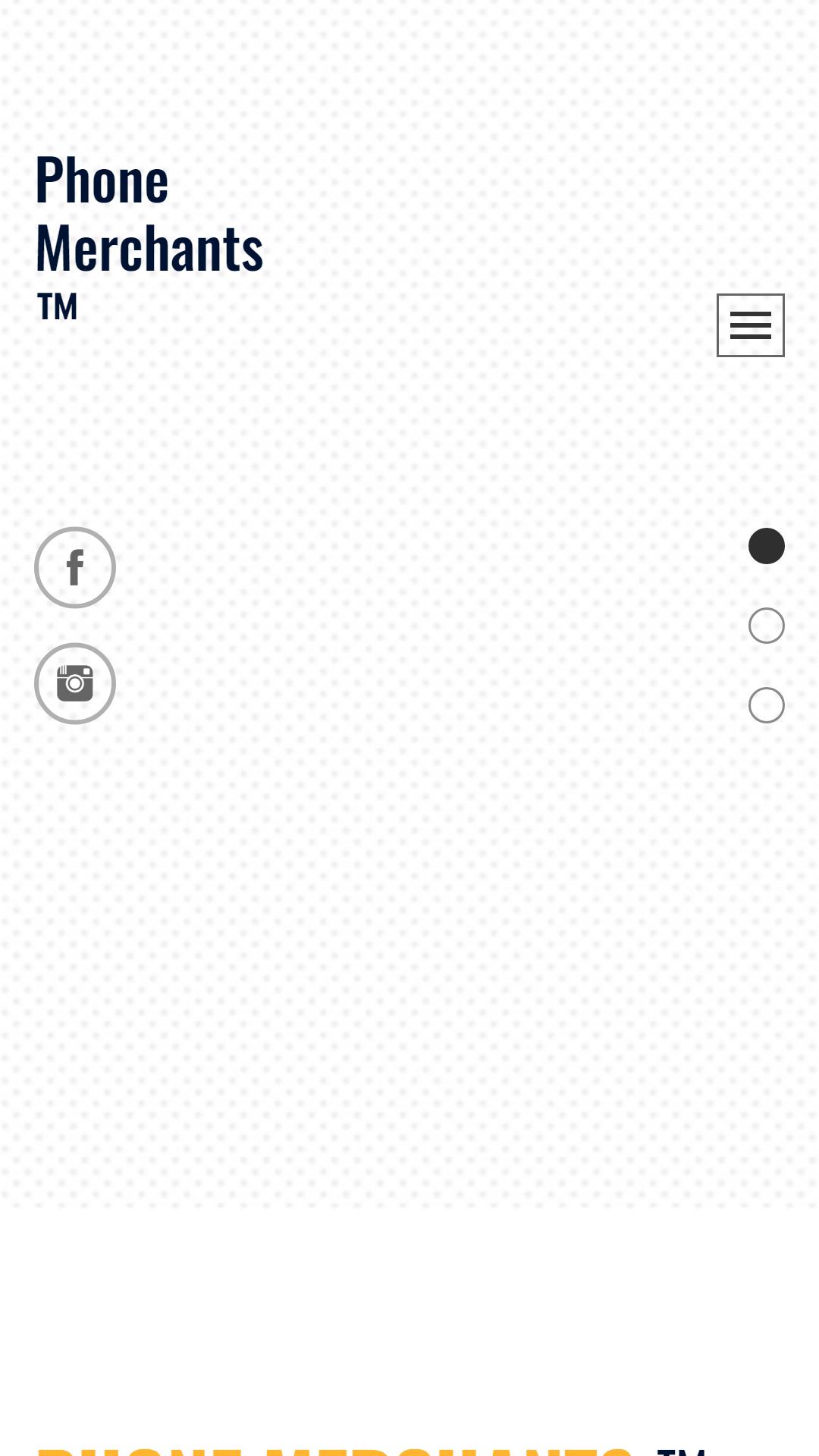Open the Instagram profile link

pos(75,683)
